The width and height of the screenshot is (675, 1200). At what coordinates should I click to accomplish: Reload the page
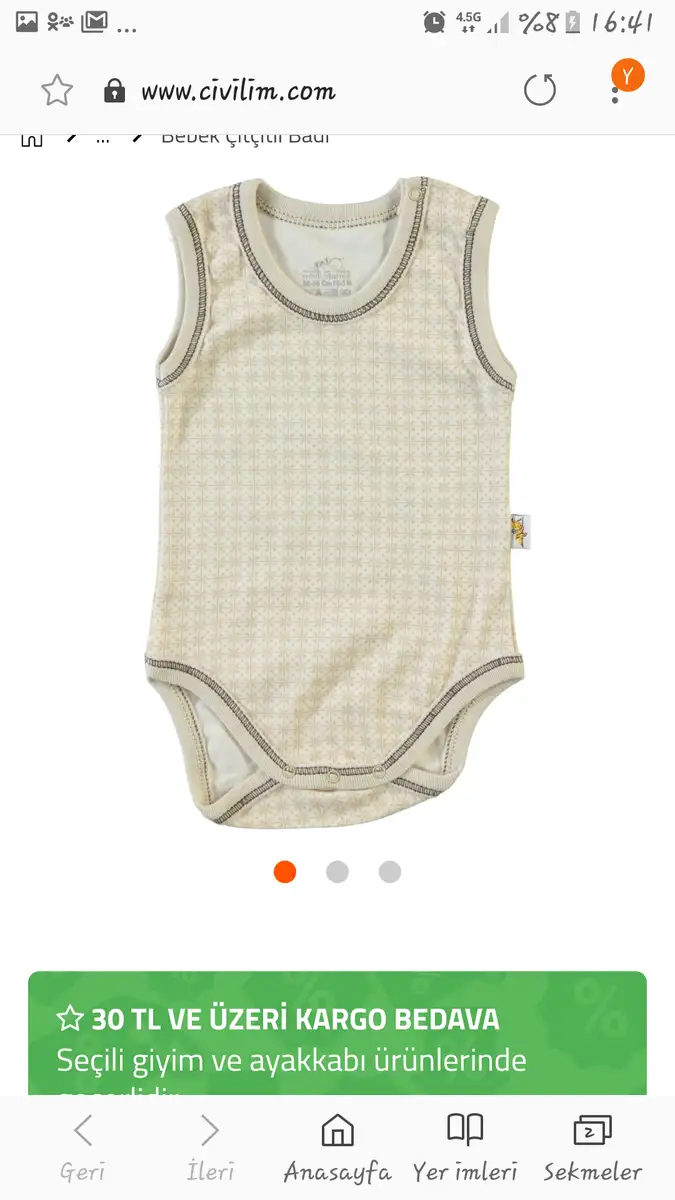coord(540,91)
